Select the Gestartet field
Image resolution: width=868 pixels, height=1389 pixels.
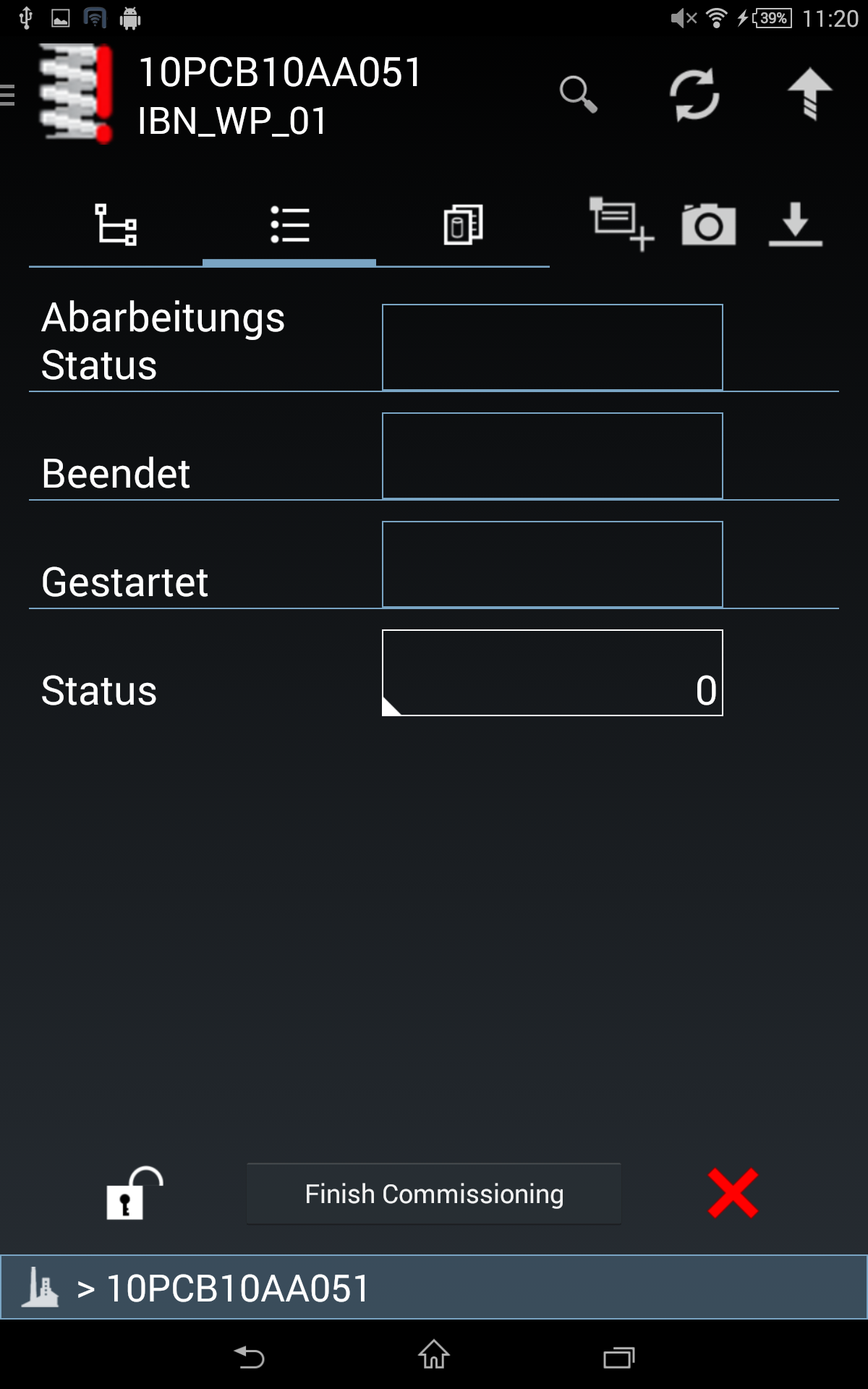pyautogui.click(x=552, y=564)
